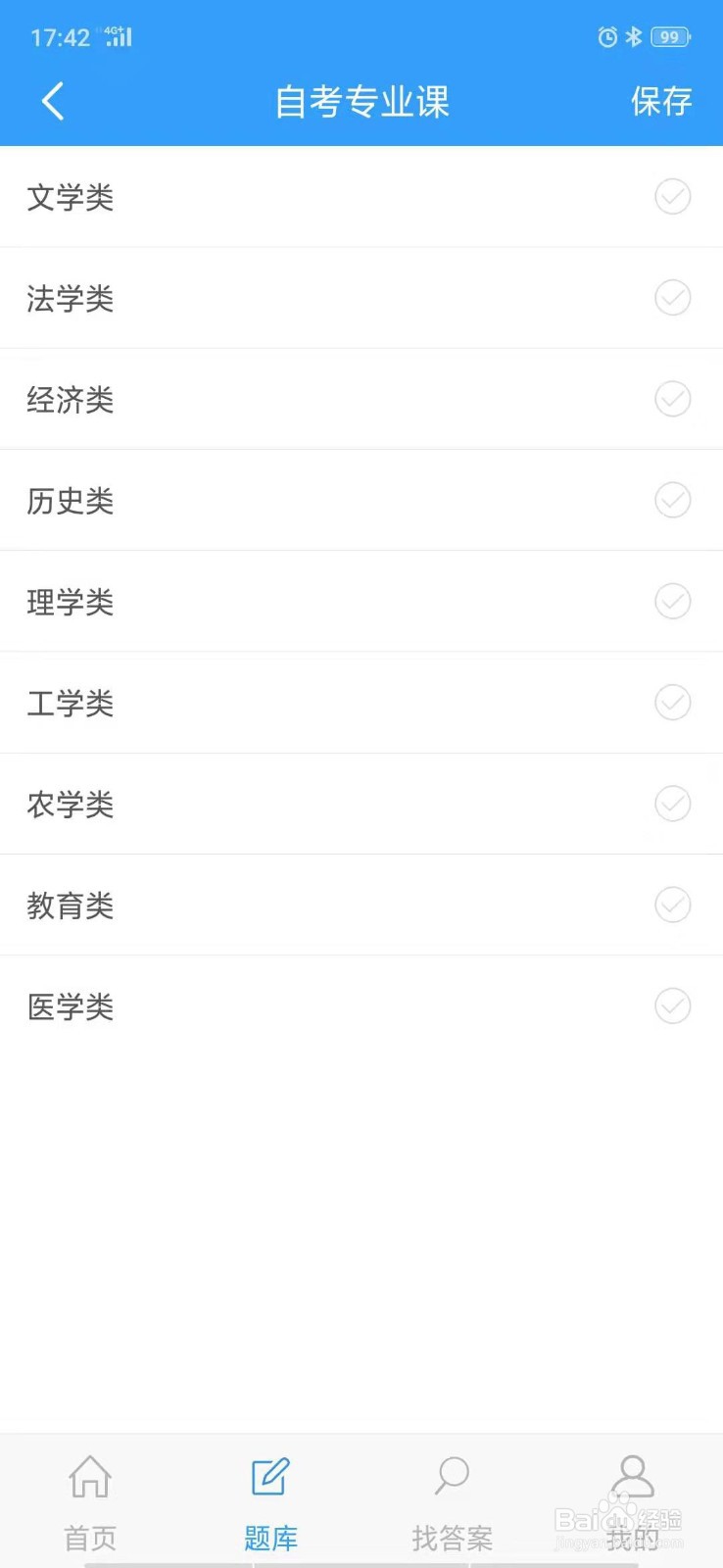Check the 法学类 option
This screenshot has width=723, height=1568.
(x=361, y=298)
